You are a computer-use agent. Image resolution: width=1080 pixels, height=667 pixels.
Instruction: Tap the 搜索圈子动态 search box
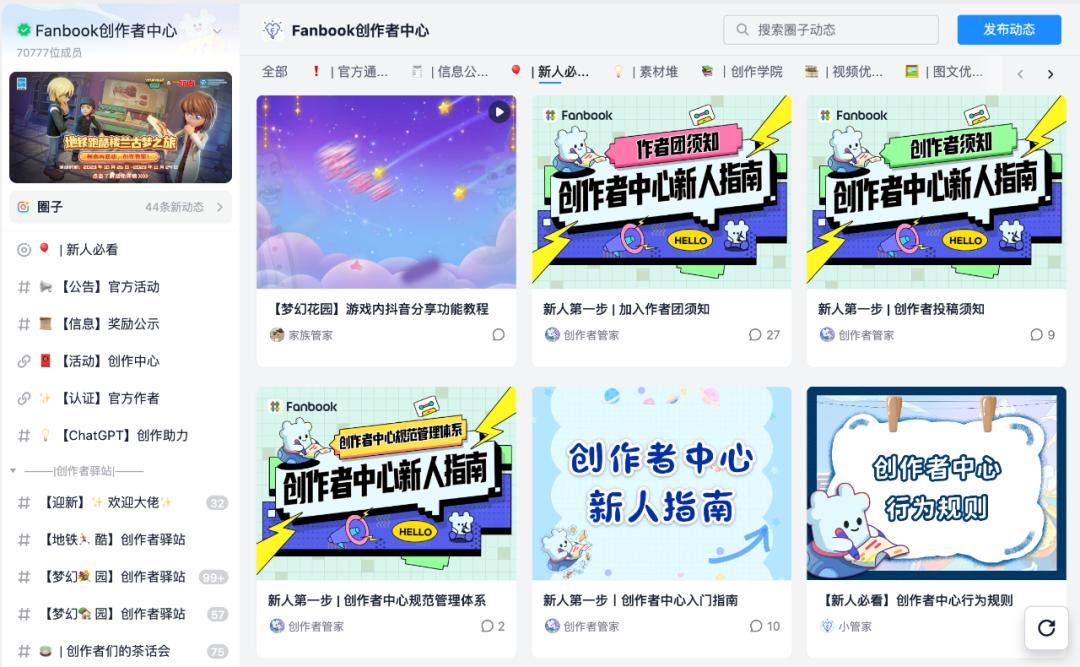pos(830,30)
